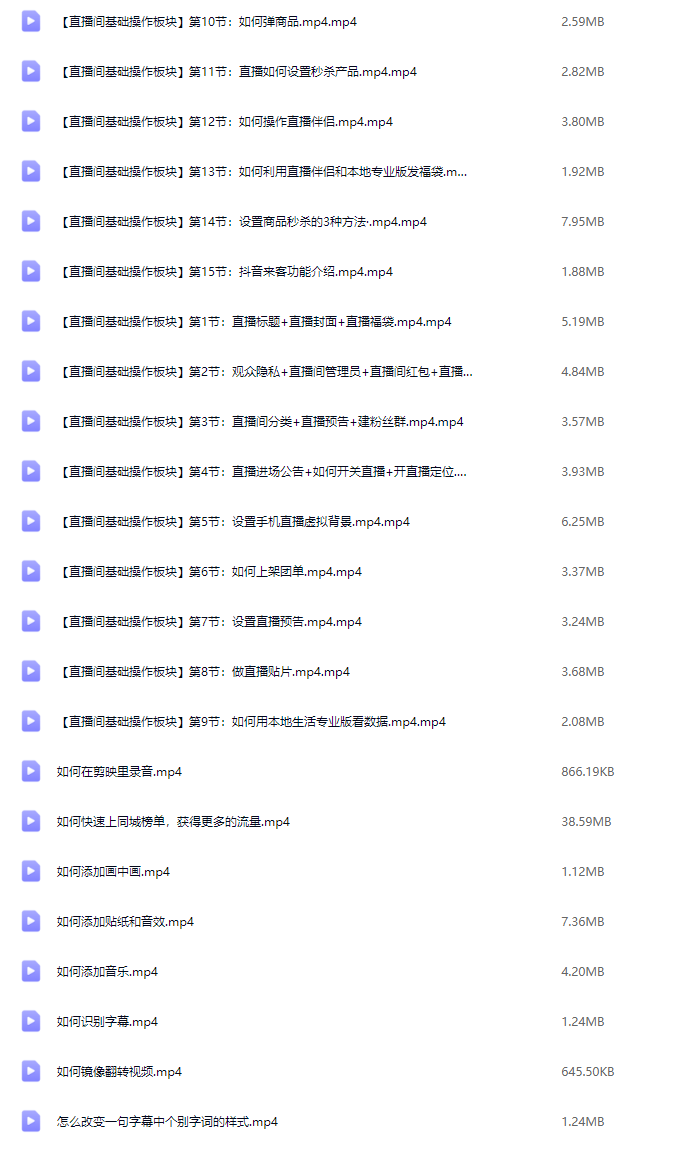
Task: Open 如何添加音乐.mp4
Action: coord(107,972)
